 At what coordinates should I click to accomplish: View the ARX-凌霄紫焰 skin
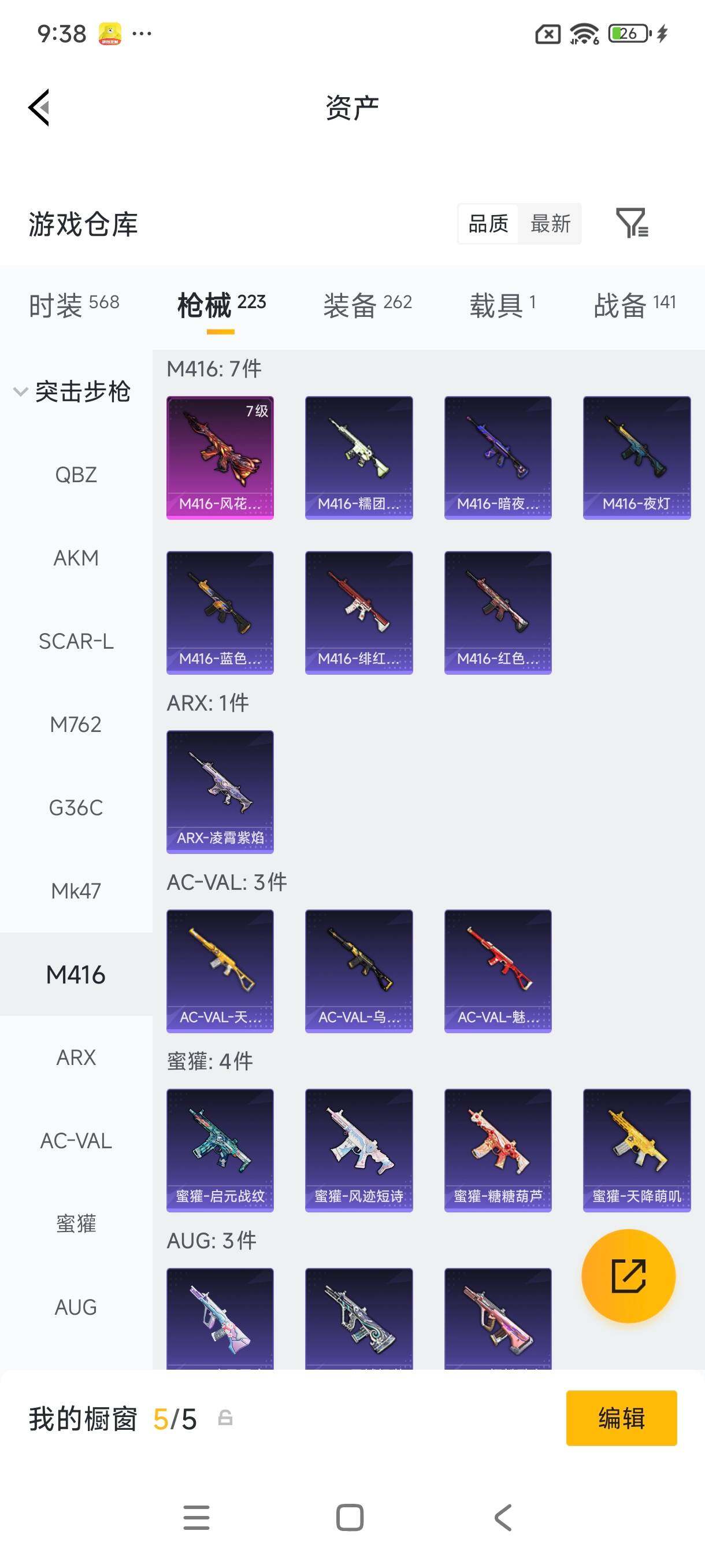coord(220,792)
